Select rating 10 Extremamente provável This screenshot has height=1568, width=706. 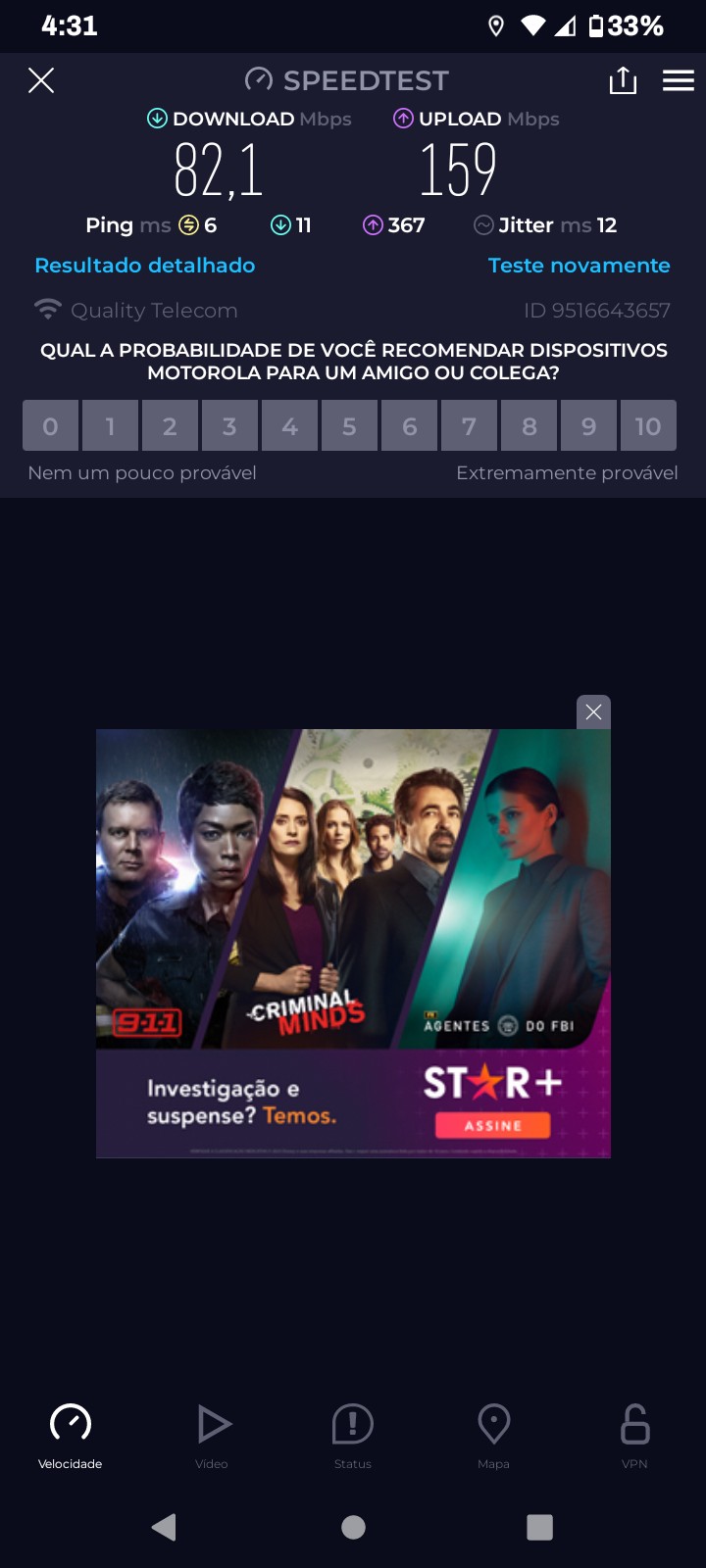click(x=647, y=426)
